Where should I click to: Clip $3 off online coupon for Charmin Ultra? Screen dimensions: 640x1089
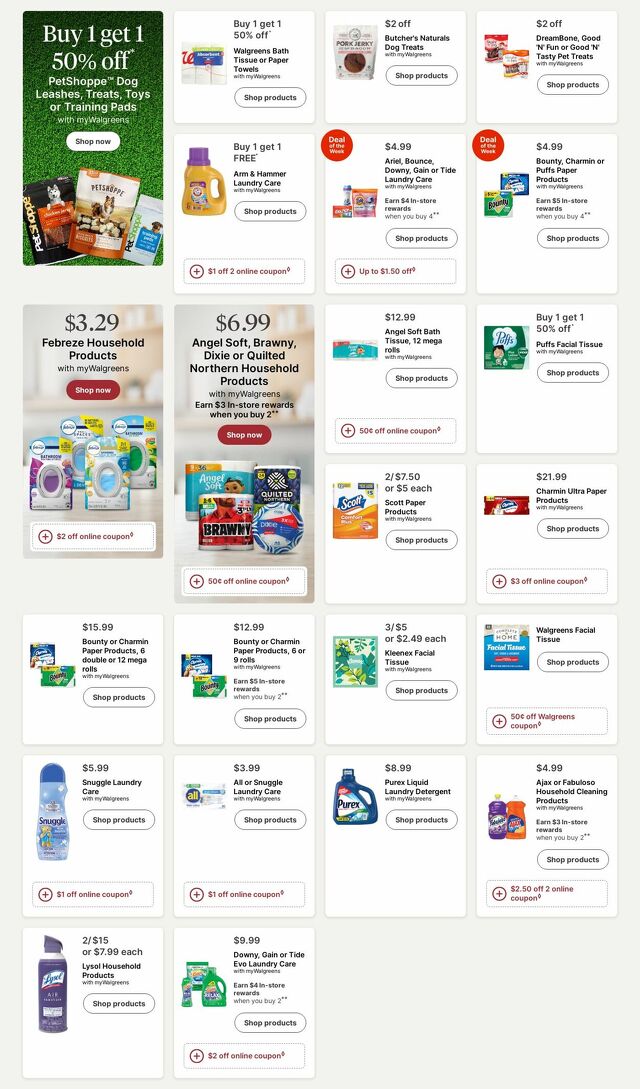coord(546,581)
